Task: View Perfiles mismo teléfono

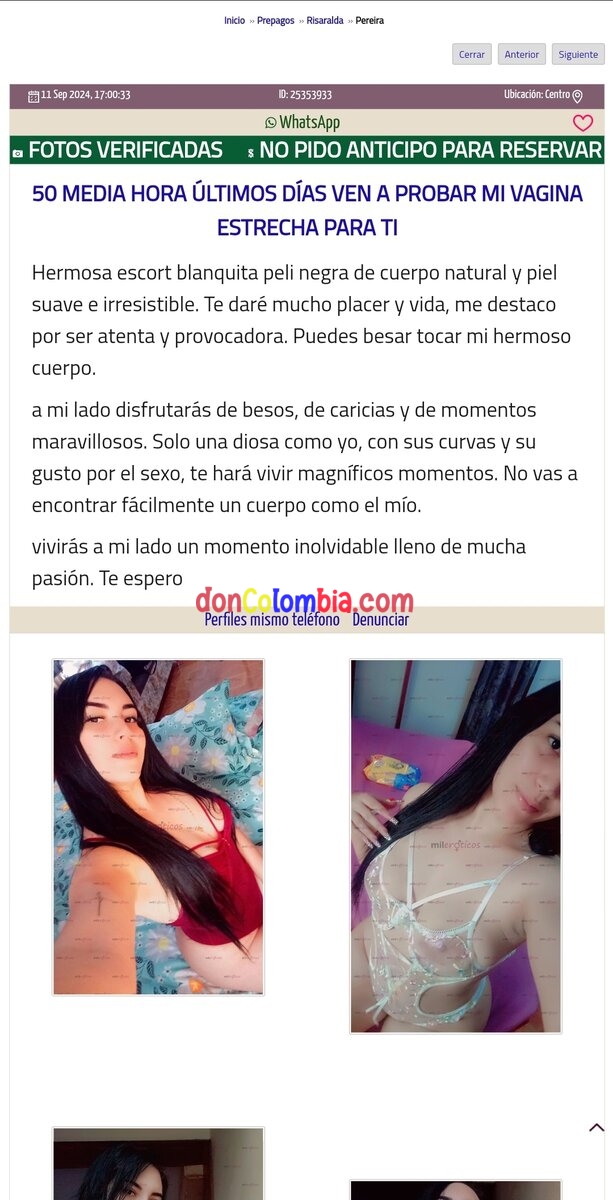Action: 272,620
